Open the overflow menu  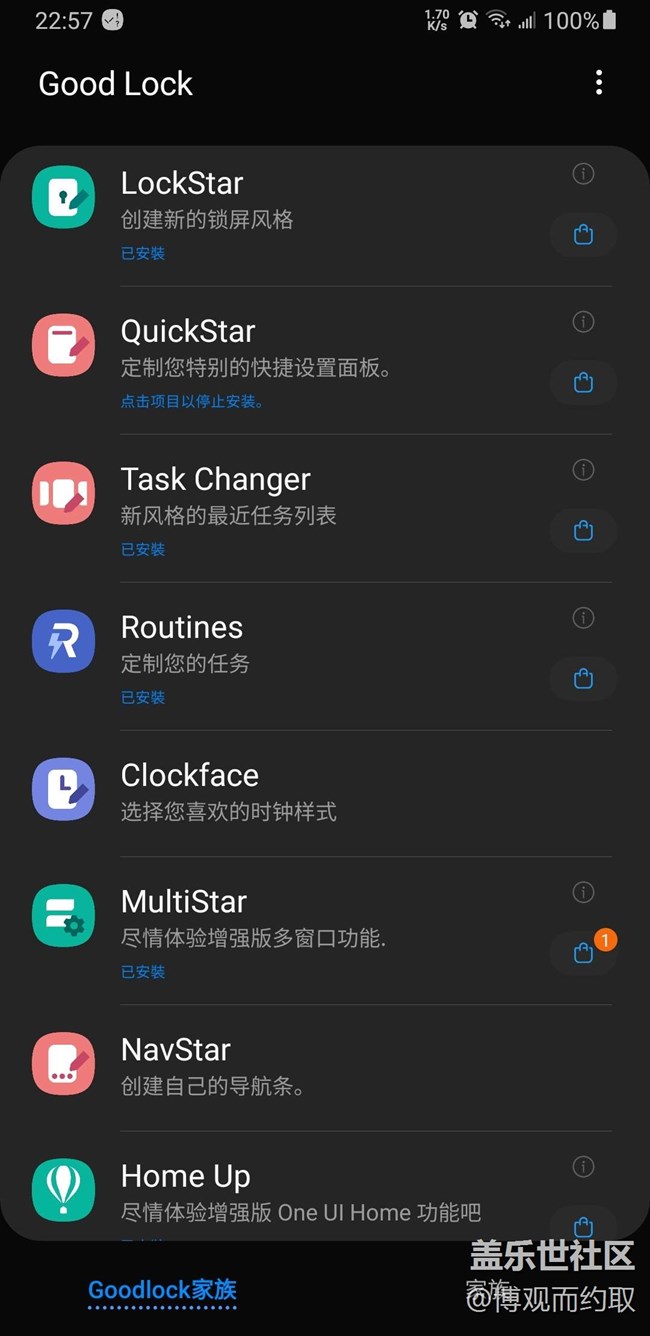pos(598,83)
